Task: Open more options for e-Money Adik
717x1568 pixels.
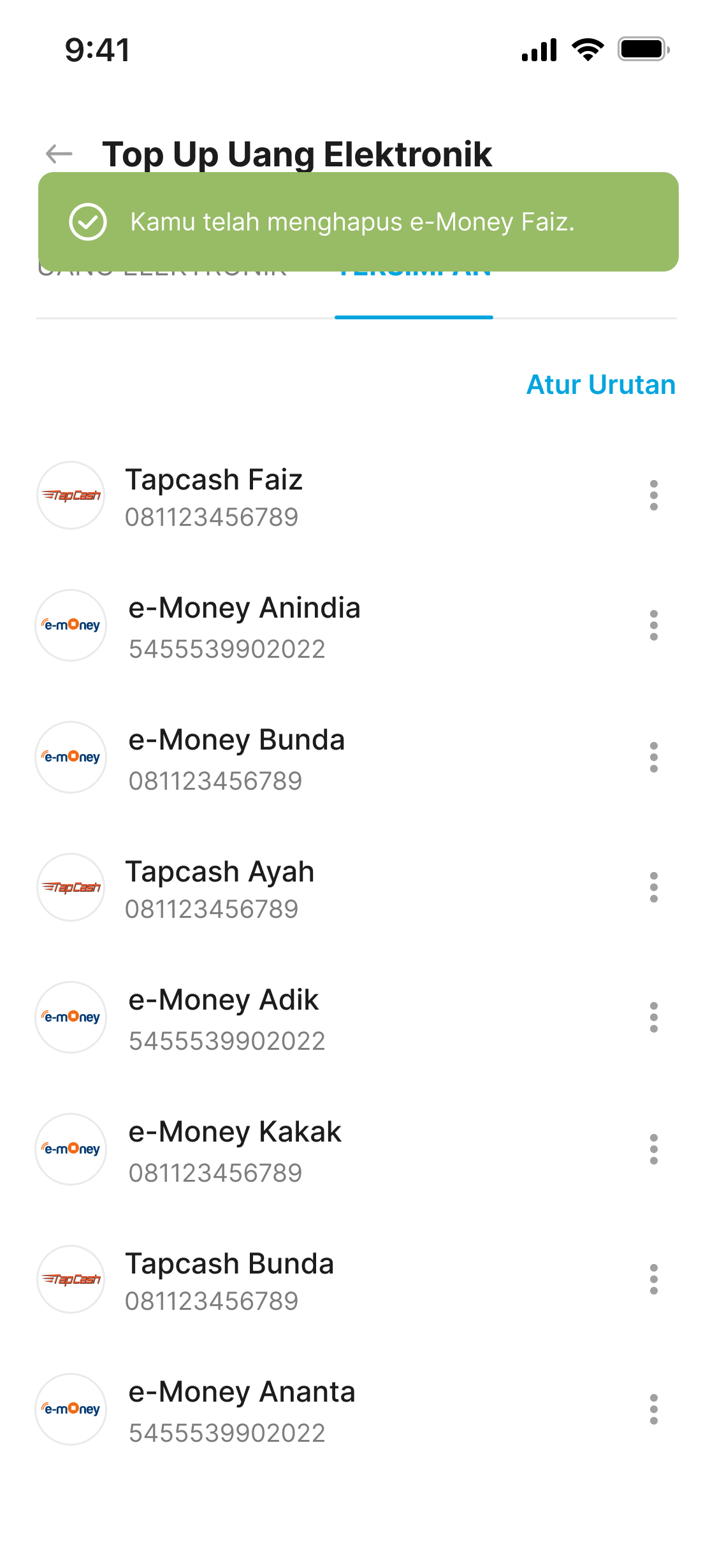Action: click(653, 1017)
